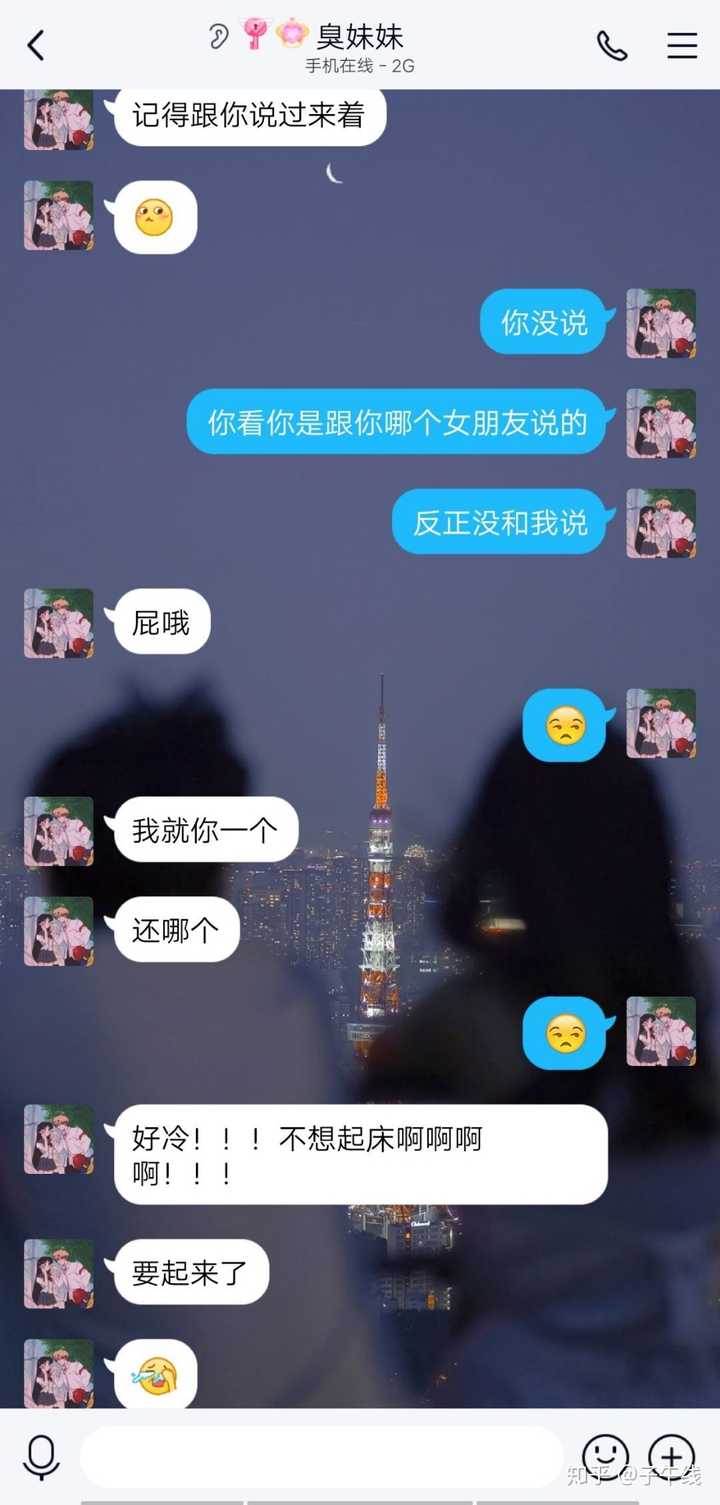Go back from the chat
The width and height of the screenshot is (720, 1505).
coord(36,45)
